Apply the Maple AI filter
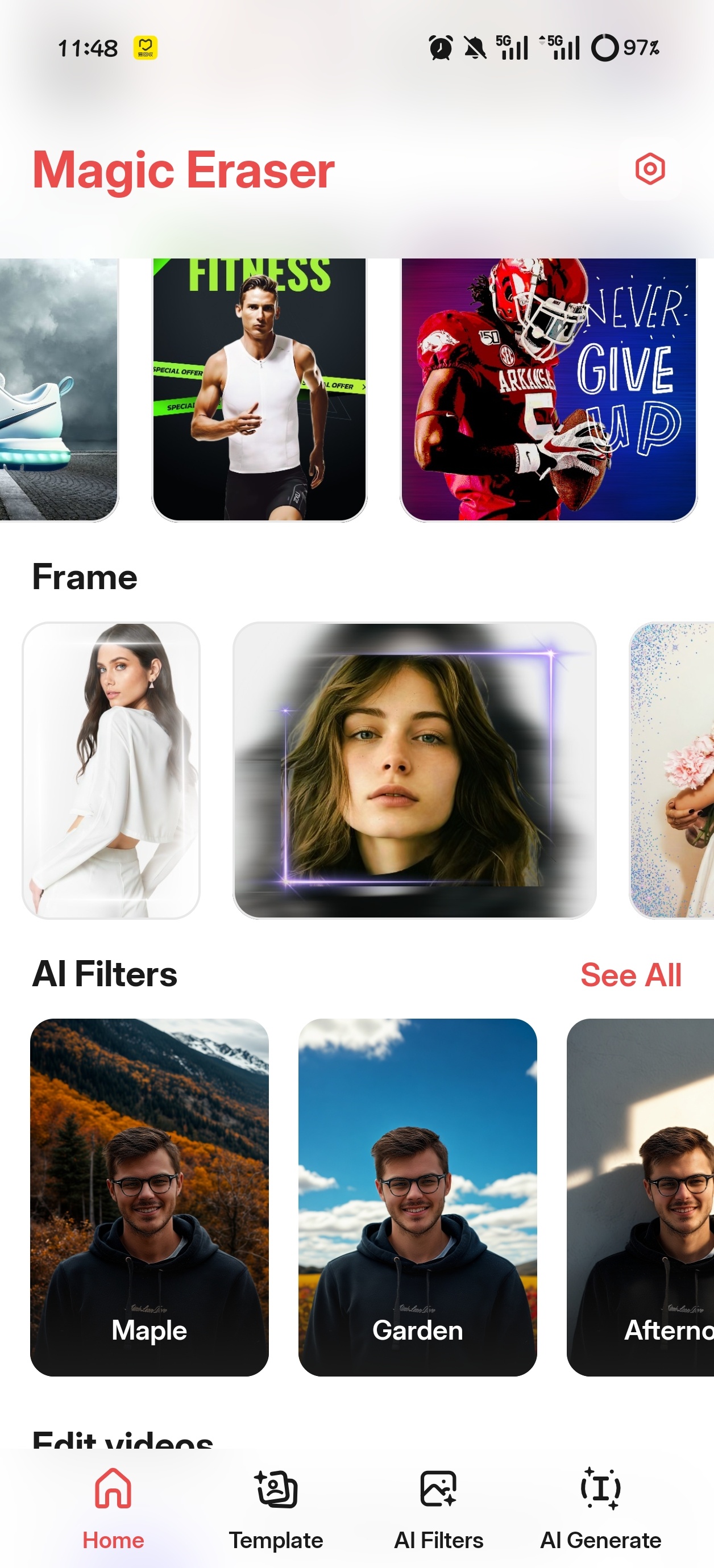The width and height of the screenshot is (714, 1568). click(150, 1196)
